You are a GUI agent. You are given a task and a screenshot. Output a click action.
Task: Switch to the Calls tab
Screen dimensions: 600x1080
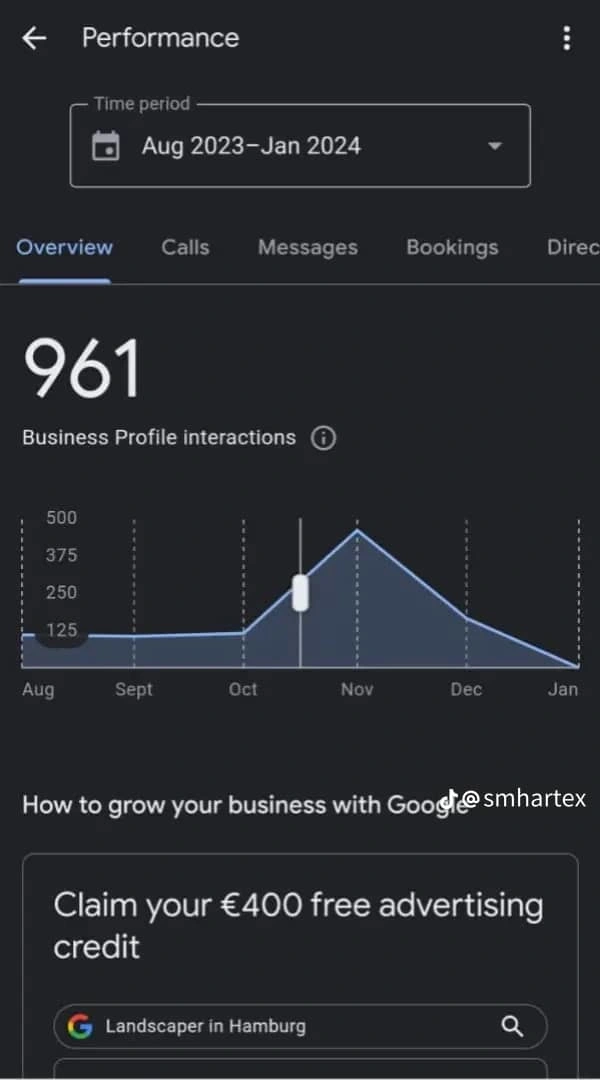[185, 247]
